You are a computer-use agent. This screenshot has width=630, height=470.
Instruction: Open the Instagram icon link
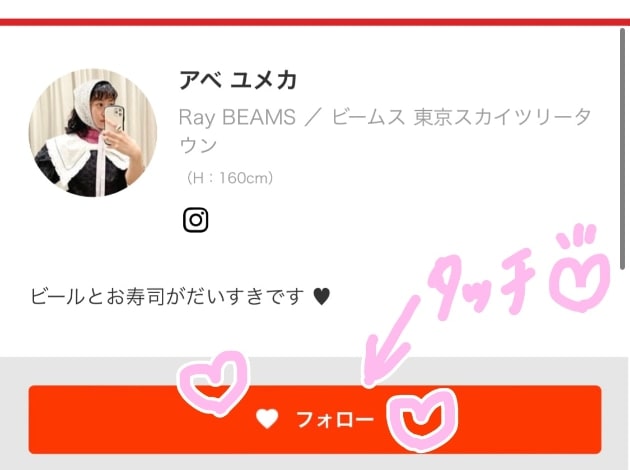[x=196, y=220]
